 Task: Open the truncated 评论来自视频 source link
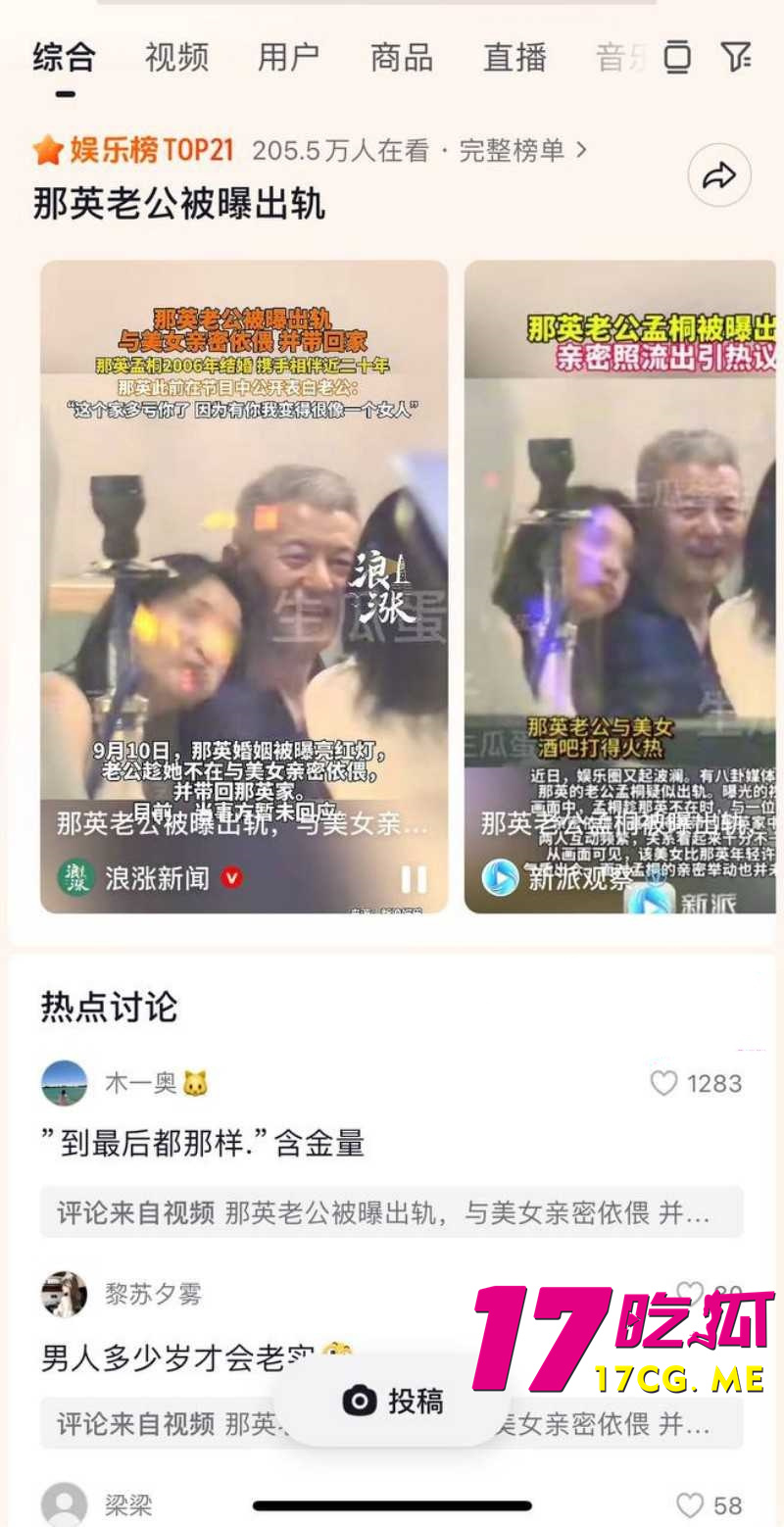(392, 1211)
